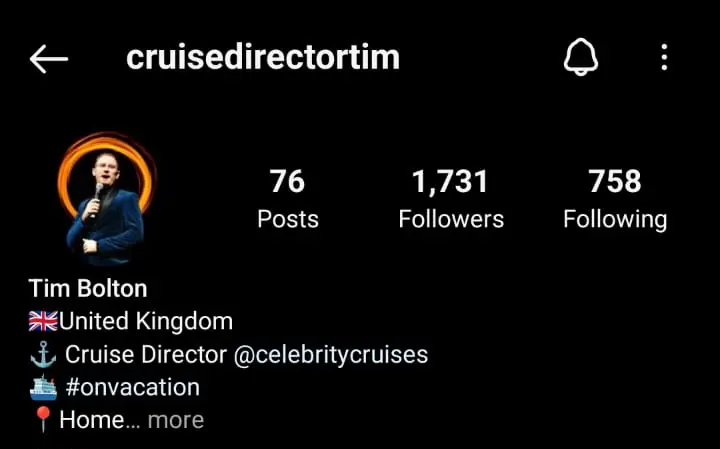View the list of 1,731 Followers
This screenshot has height=449, width=720.
click(x=451, y=198)
